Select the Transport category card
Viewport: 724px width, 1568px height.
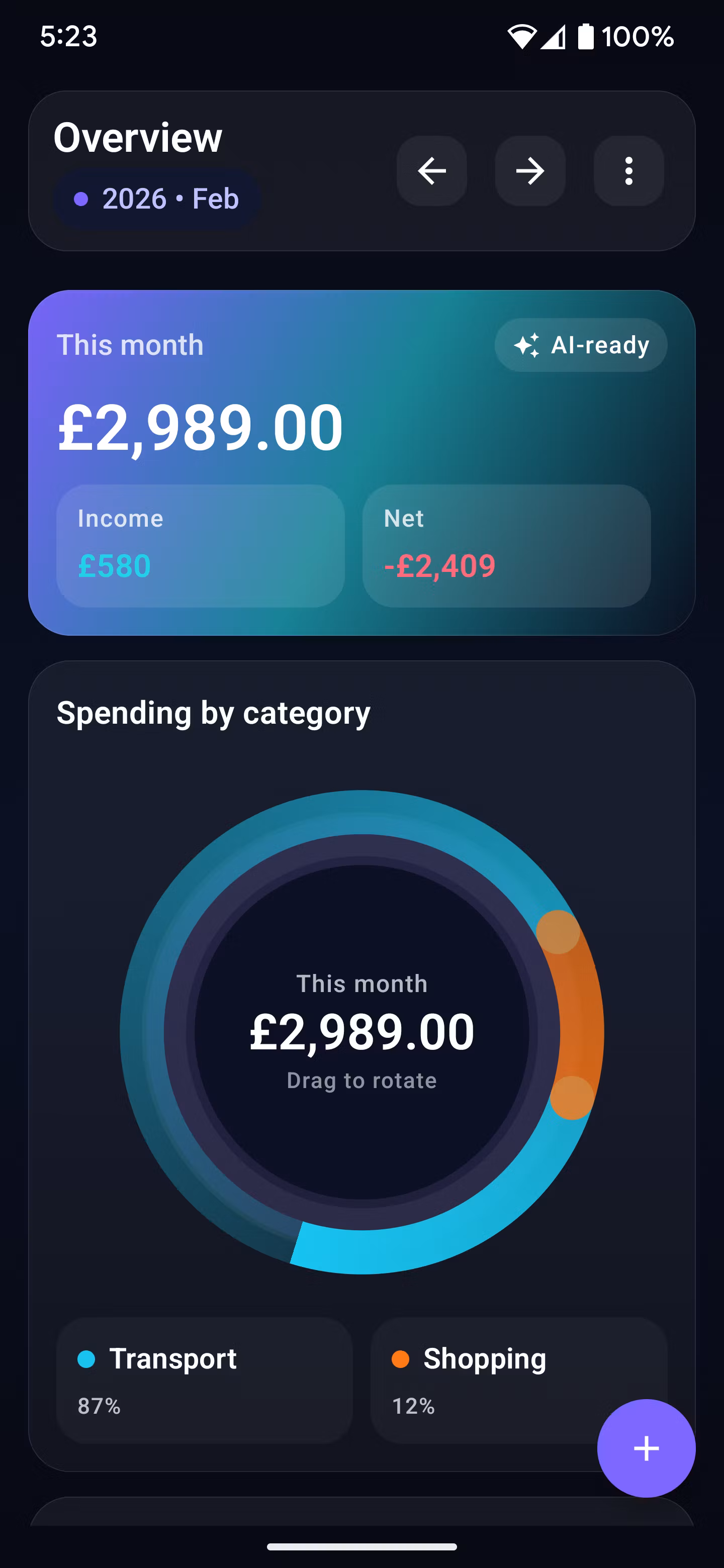[x=205, y=1380]
